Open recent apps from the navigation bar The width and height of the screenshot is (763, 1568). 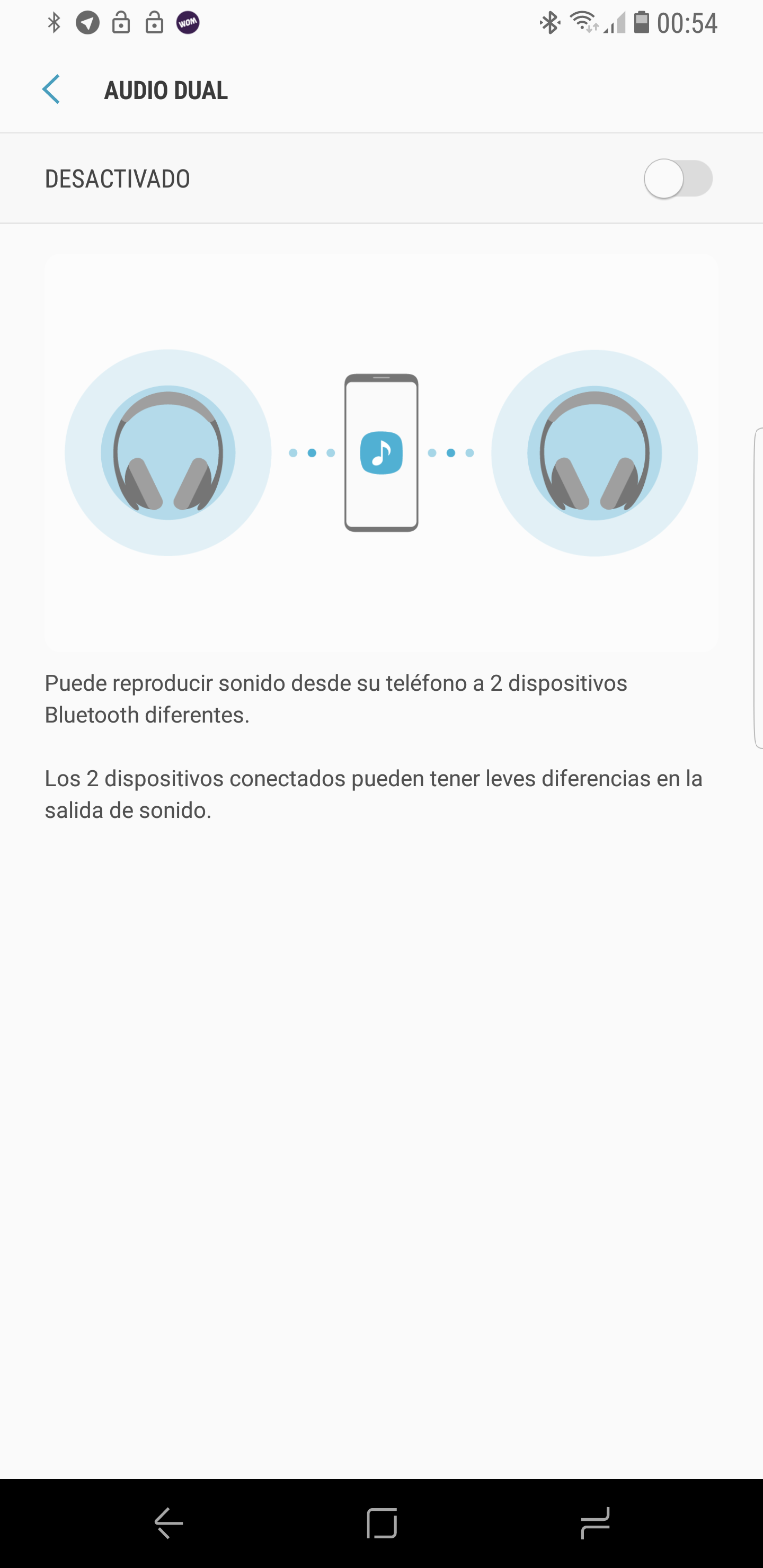(x=595, y=1523)
